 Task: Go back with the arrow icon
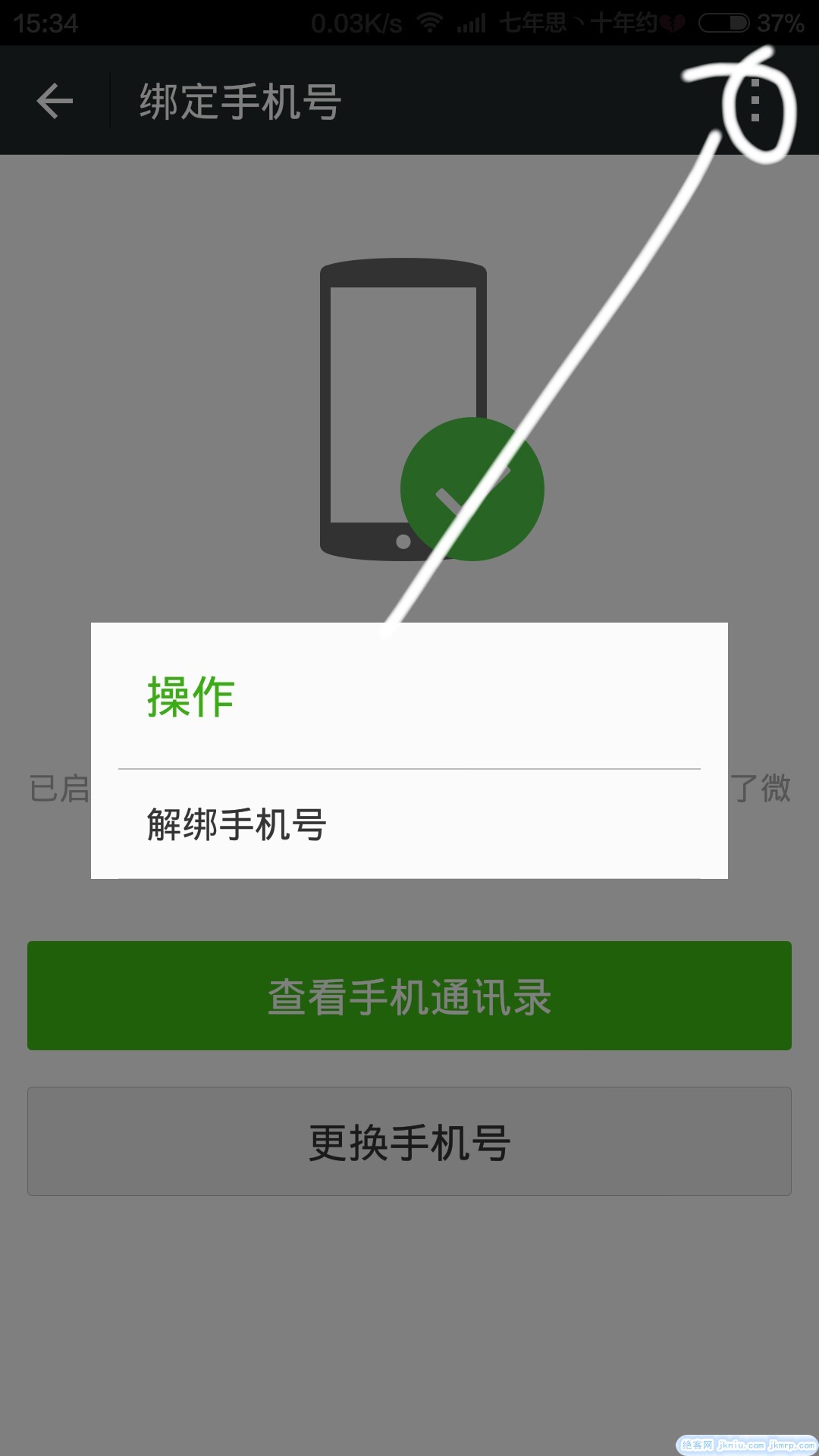tap(55, 101)
